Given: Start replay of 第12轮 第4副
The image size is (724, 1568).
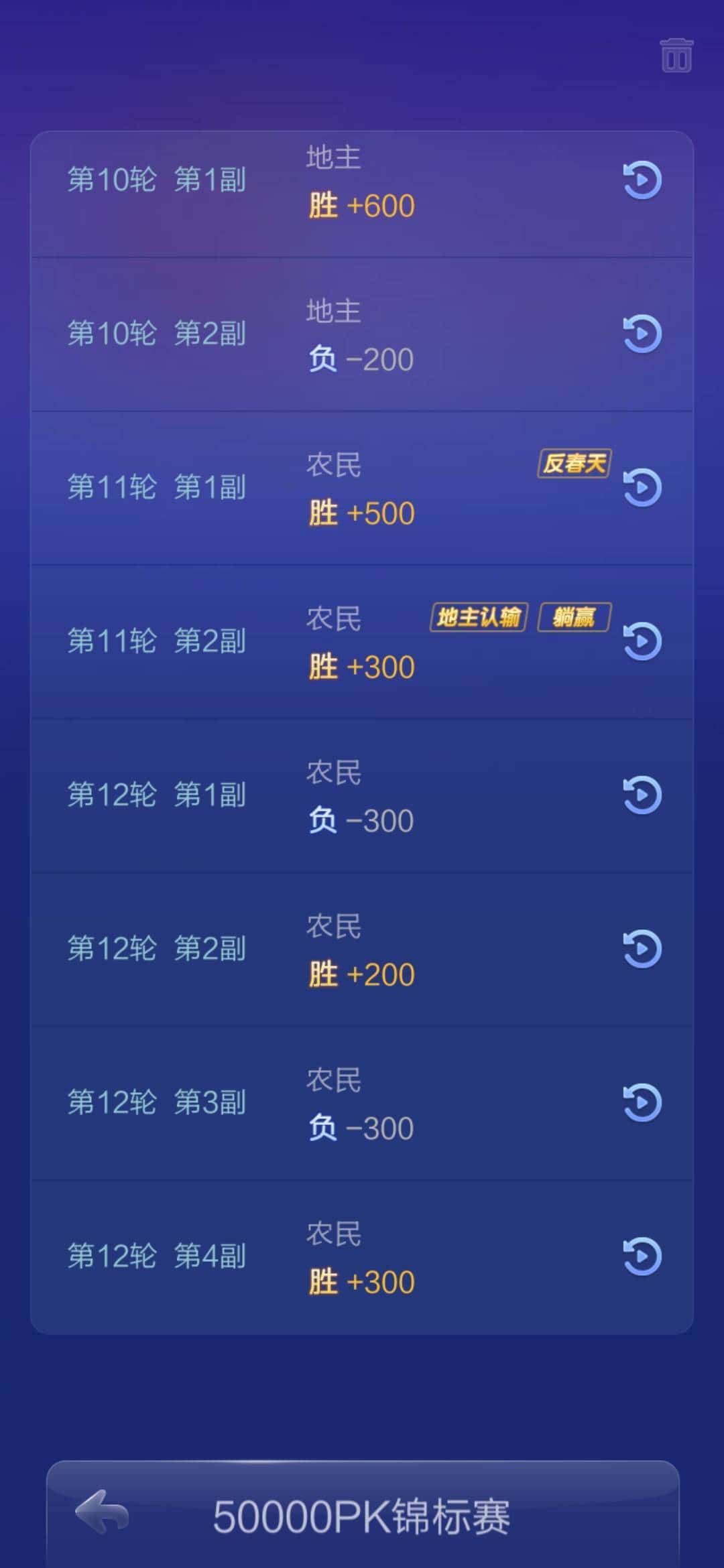Looking at the screenshot, I should pos(640,1255).
